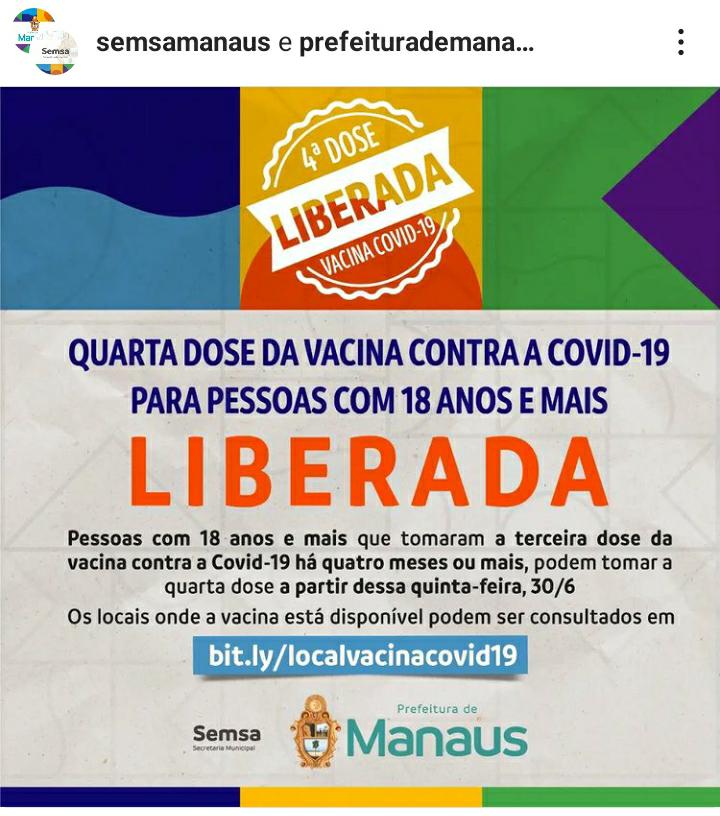Open the semsamanaus profile avatar
Viewport: 720px width, 816px height.
click(x=45, y=41)
